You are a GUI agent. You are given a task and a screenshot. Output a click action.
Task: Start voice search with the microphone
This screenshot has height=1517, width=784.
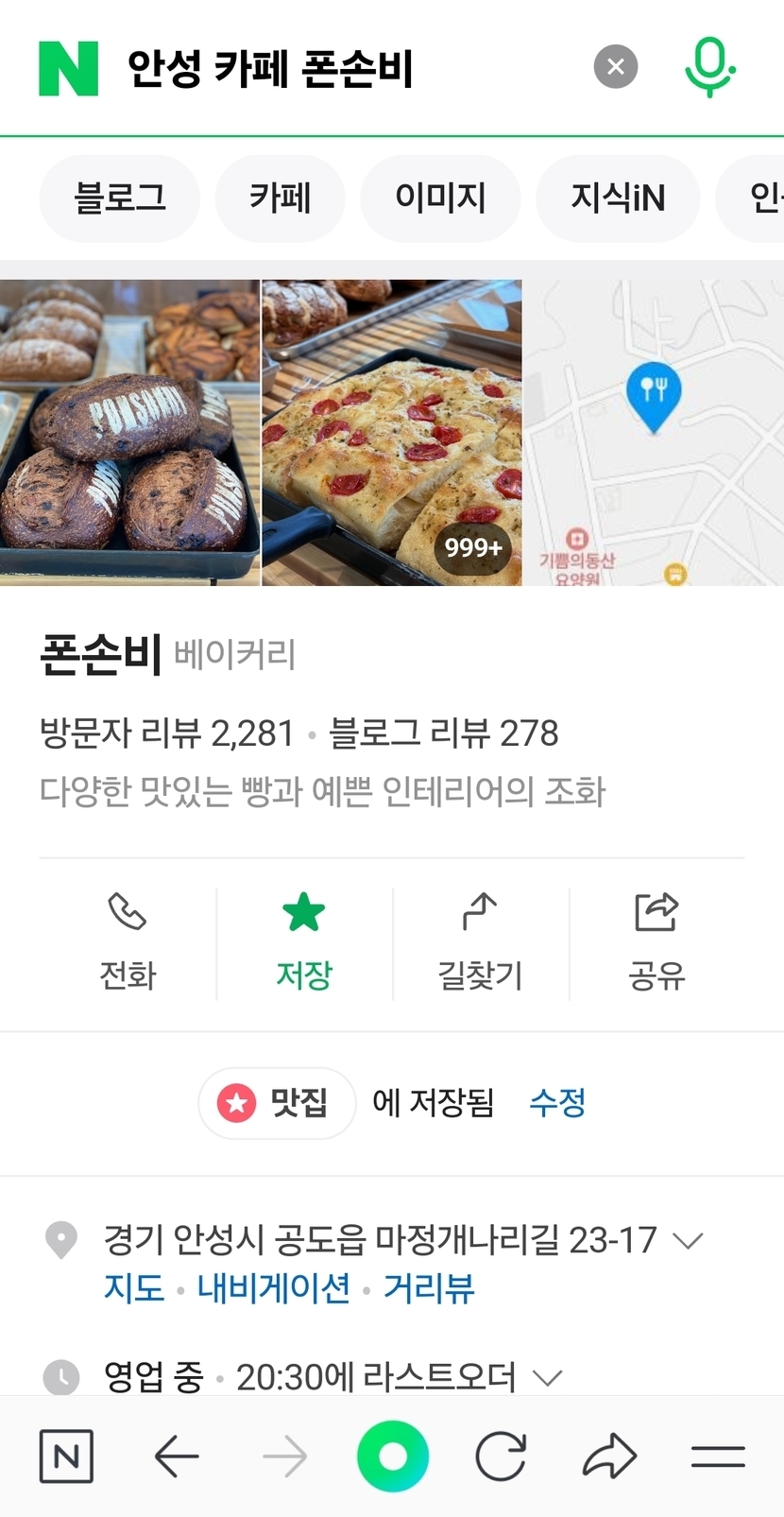708,67
